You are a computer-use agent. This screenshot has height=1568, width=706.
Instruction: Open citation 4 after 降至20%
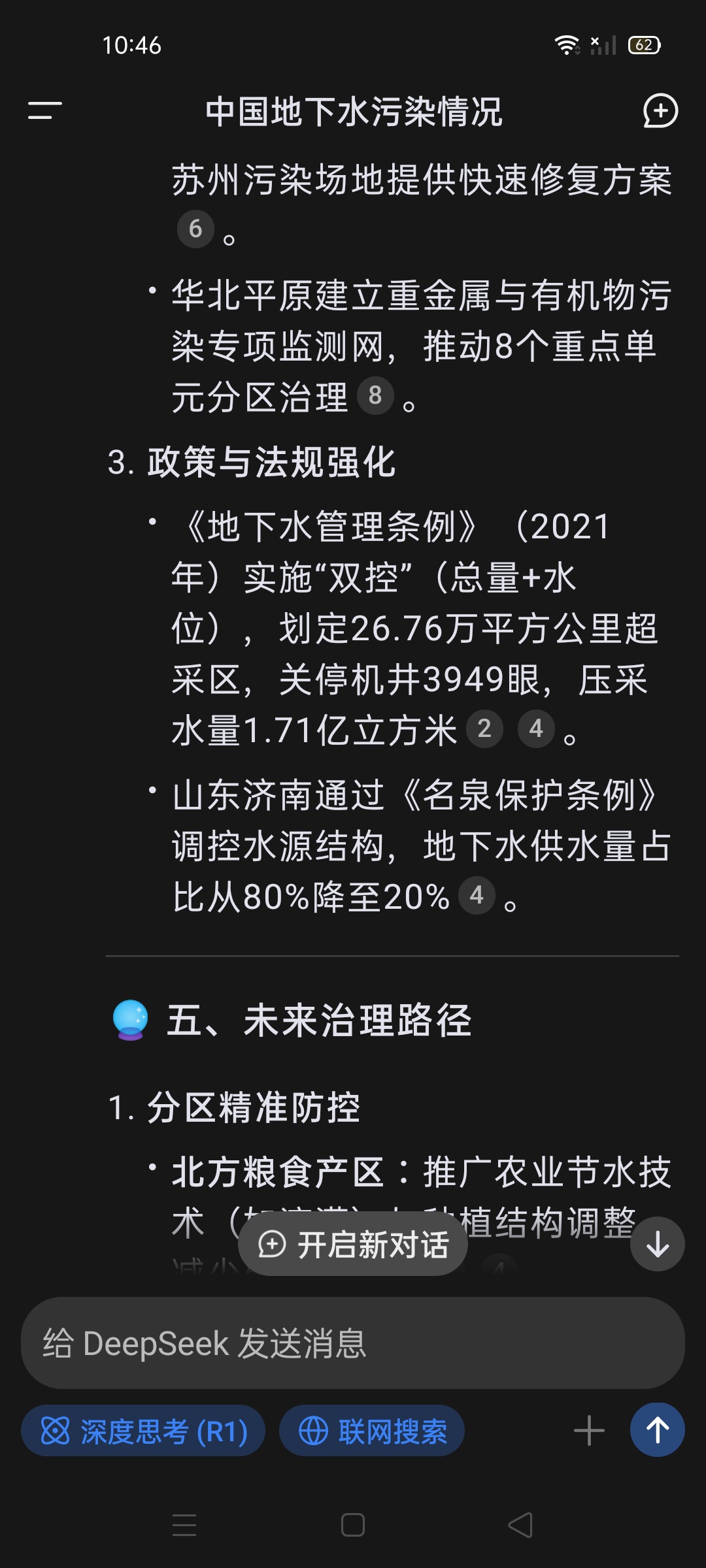(477, 895)
